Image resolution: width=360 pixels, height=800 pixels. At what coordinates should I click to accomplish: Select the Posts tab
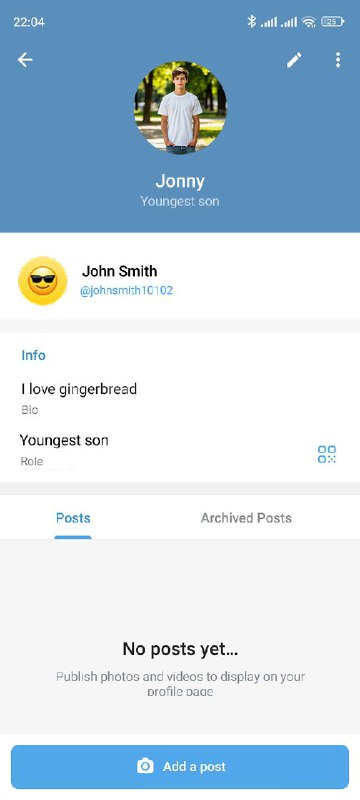click(73, 518)
